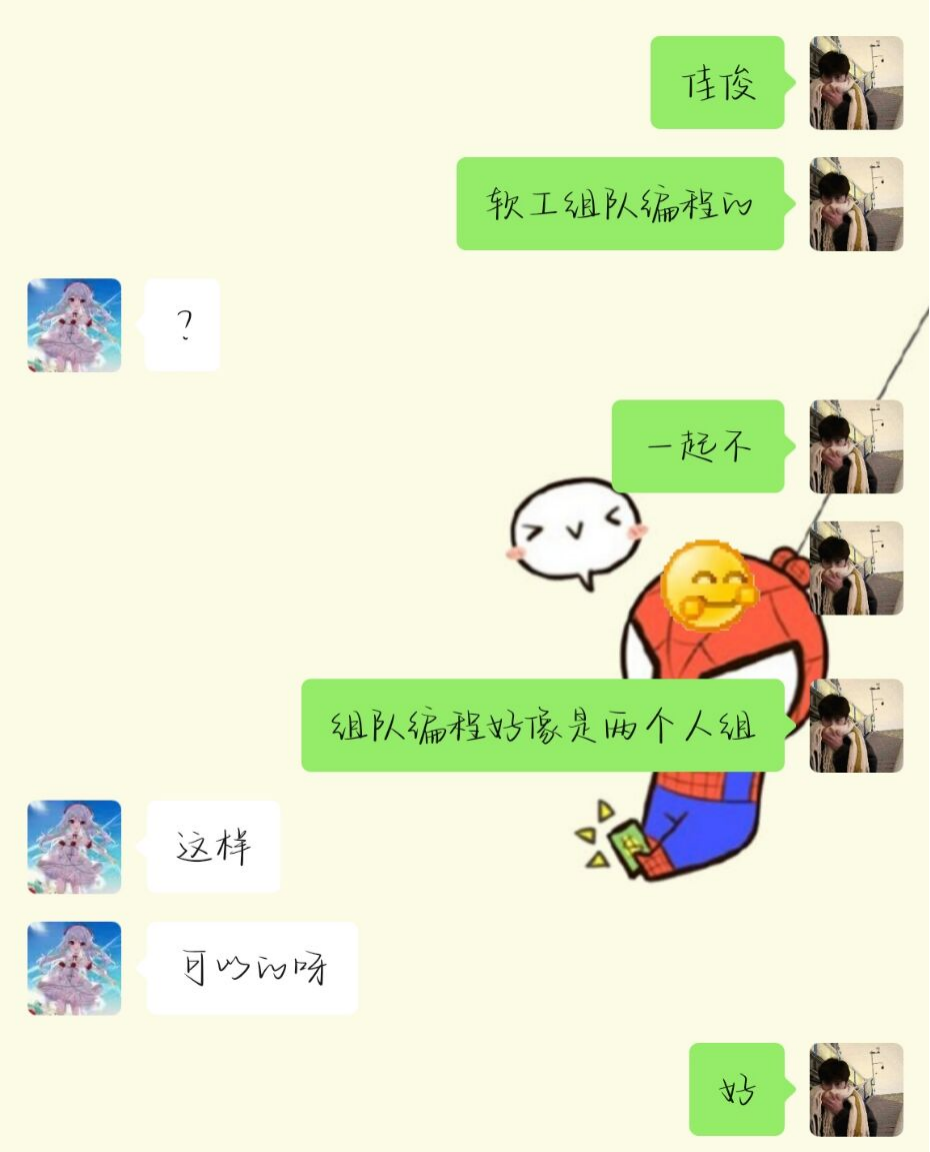Viewport: 930px width, 1152px height.
Task: Open the anime avatar beside the question mark
Action: tap(74, 325)
